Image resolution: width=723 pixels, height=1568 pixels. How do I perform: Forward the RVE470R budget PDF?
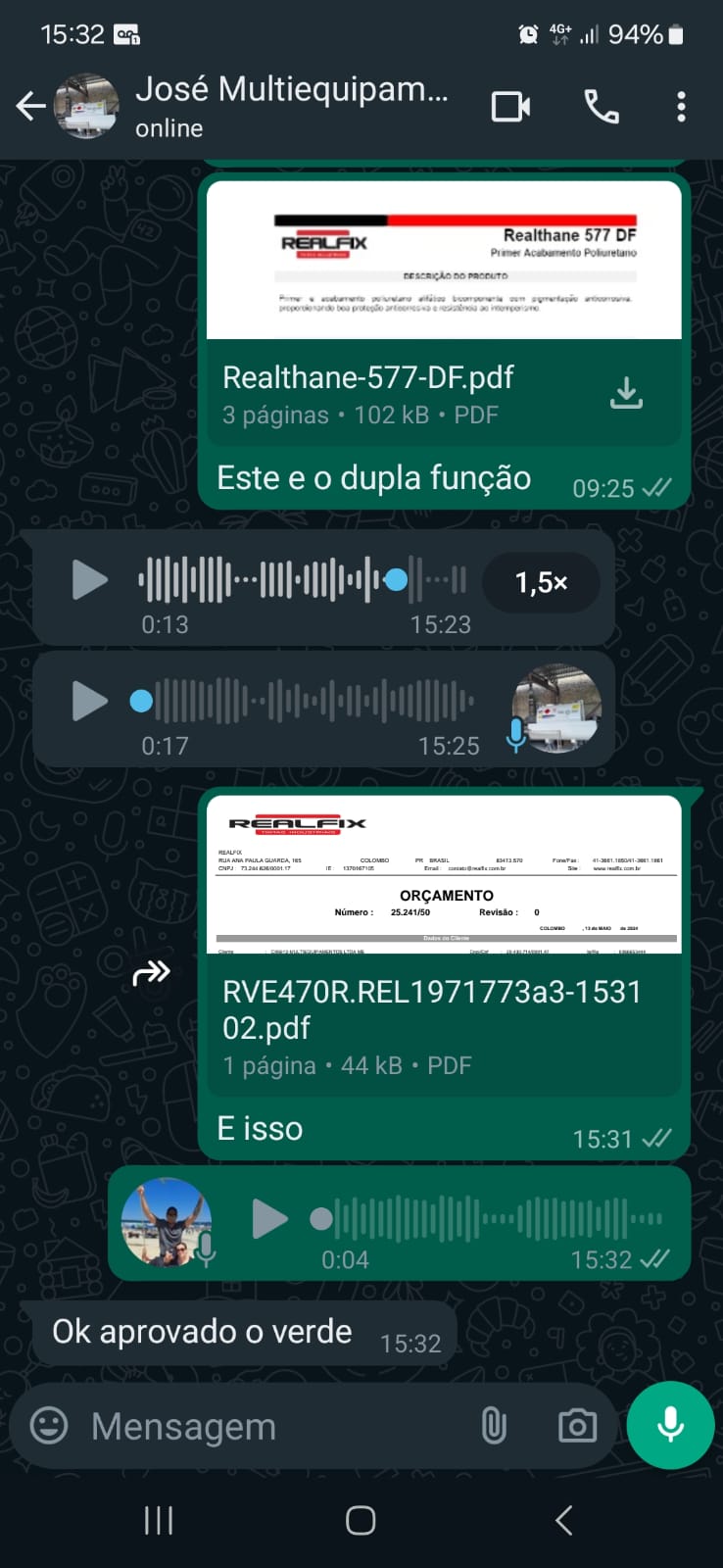point(152,973)
